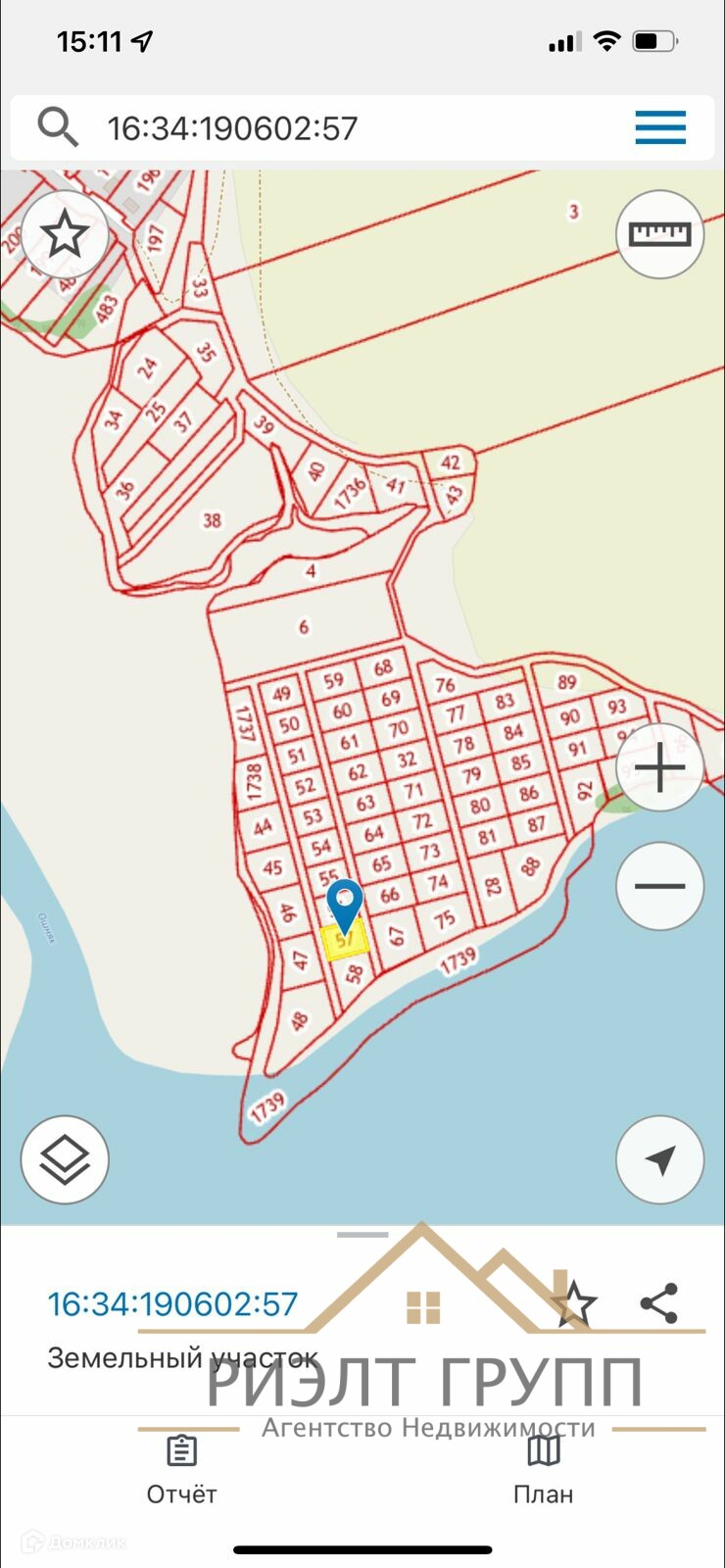The height and width of the screenshot is (1568, 725).
Task: Center map on my location
Action: (659, 1159)
